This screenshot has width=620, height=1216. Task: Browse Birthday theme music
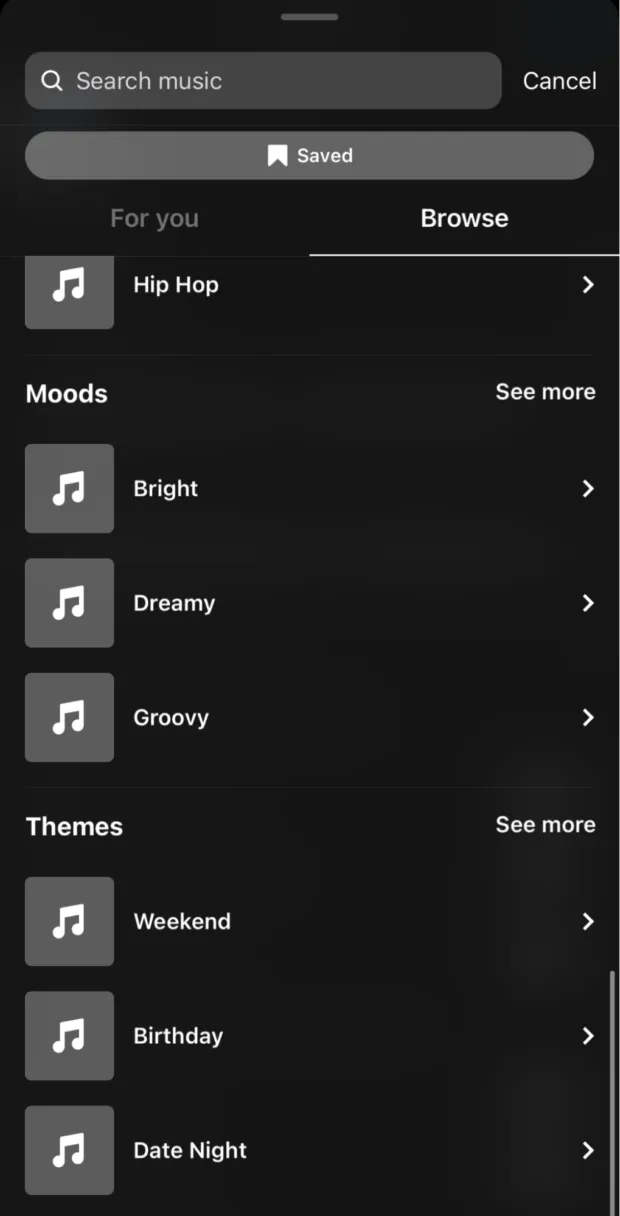[x=310, y=1036]
